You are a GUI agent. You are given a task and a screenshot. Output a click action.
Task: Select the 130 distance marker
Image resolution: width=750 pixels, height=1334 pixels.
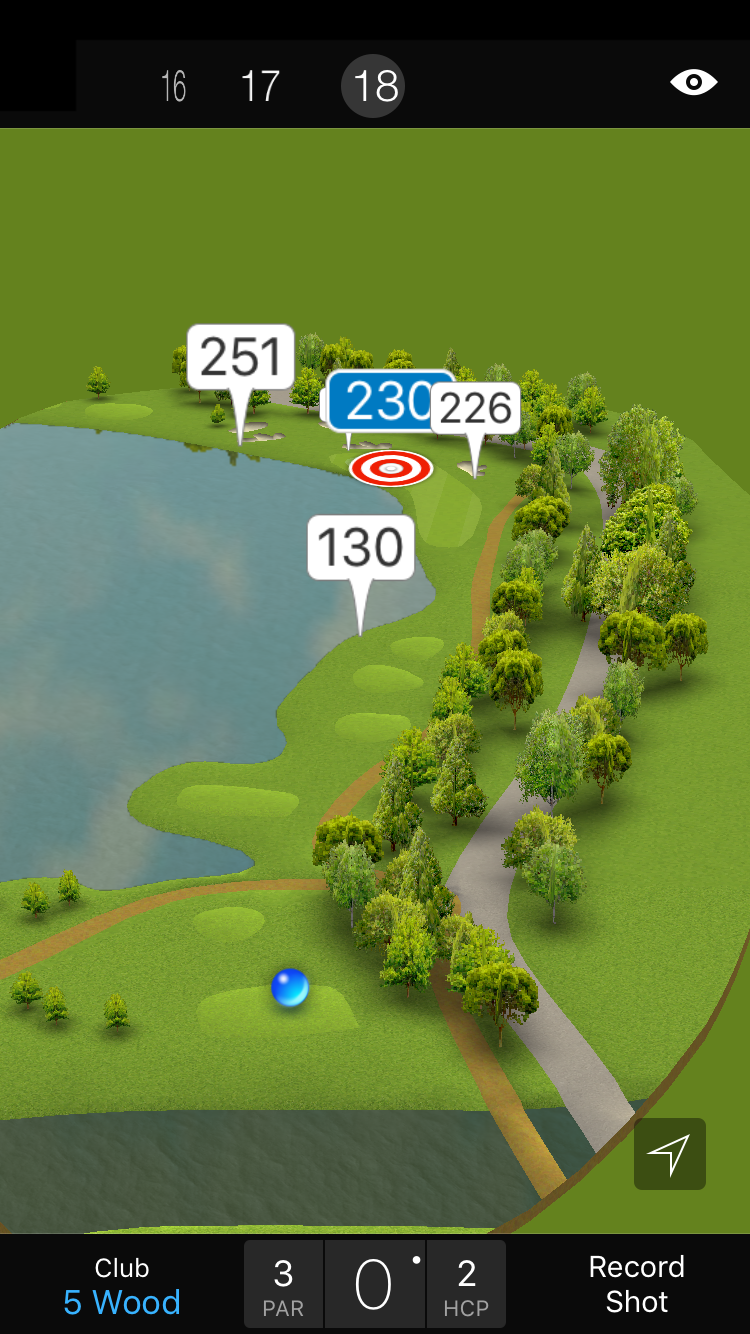pyautogui.click(x=360, y=548)
